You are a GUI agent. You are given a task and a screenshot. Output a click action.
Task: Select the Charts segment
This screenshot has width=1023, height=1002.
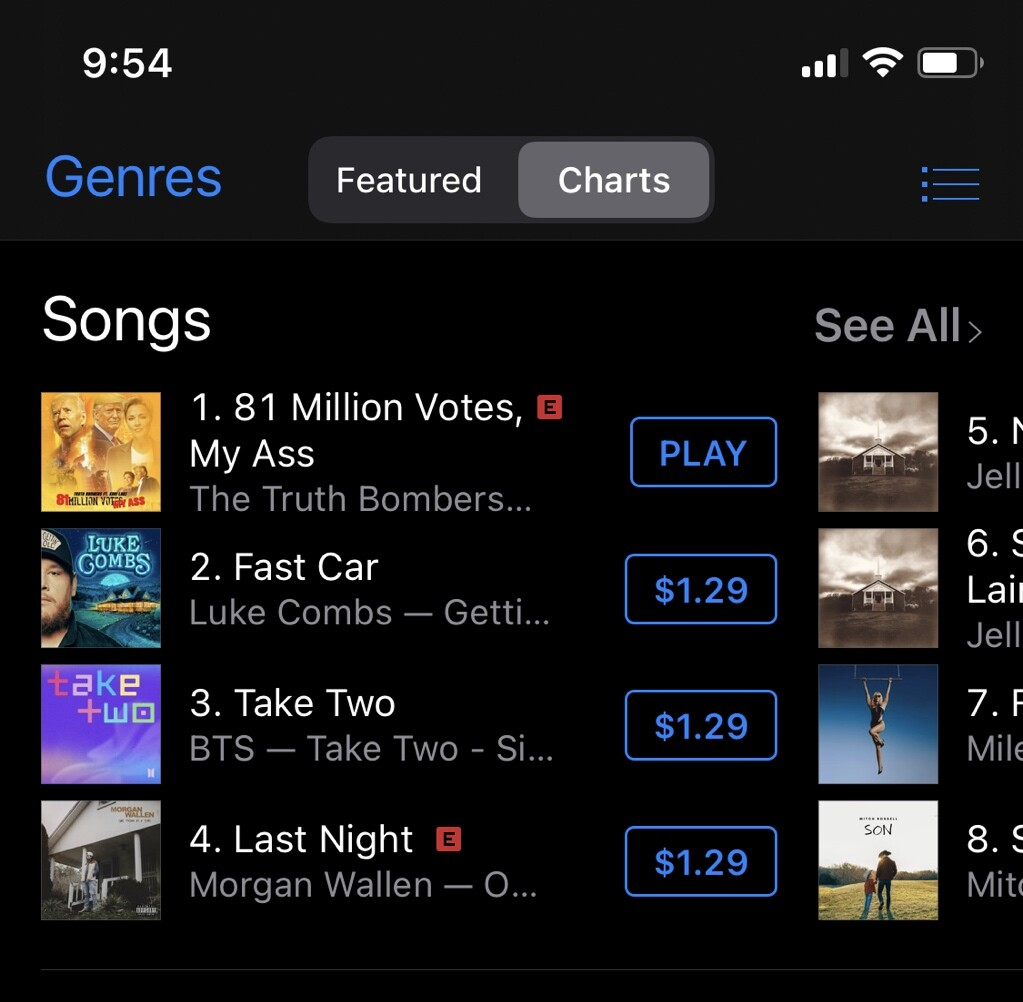(613, 180)
